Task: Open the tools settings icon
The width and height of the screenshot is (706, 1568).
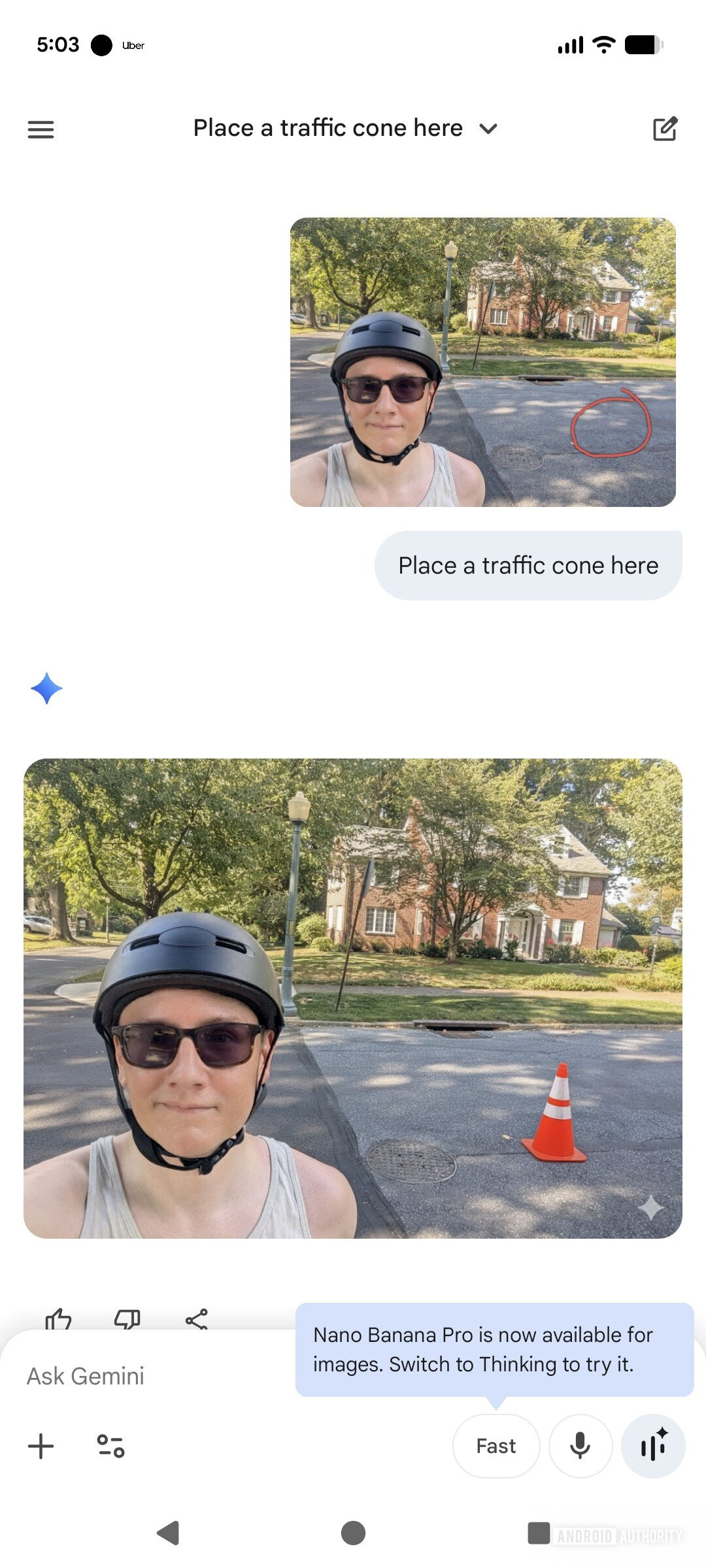Action: pyautogui.click(x=110, y=1446)
